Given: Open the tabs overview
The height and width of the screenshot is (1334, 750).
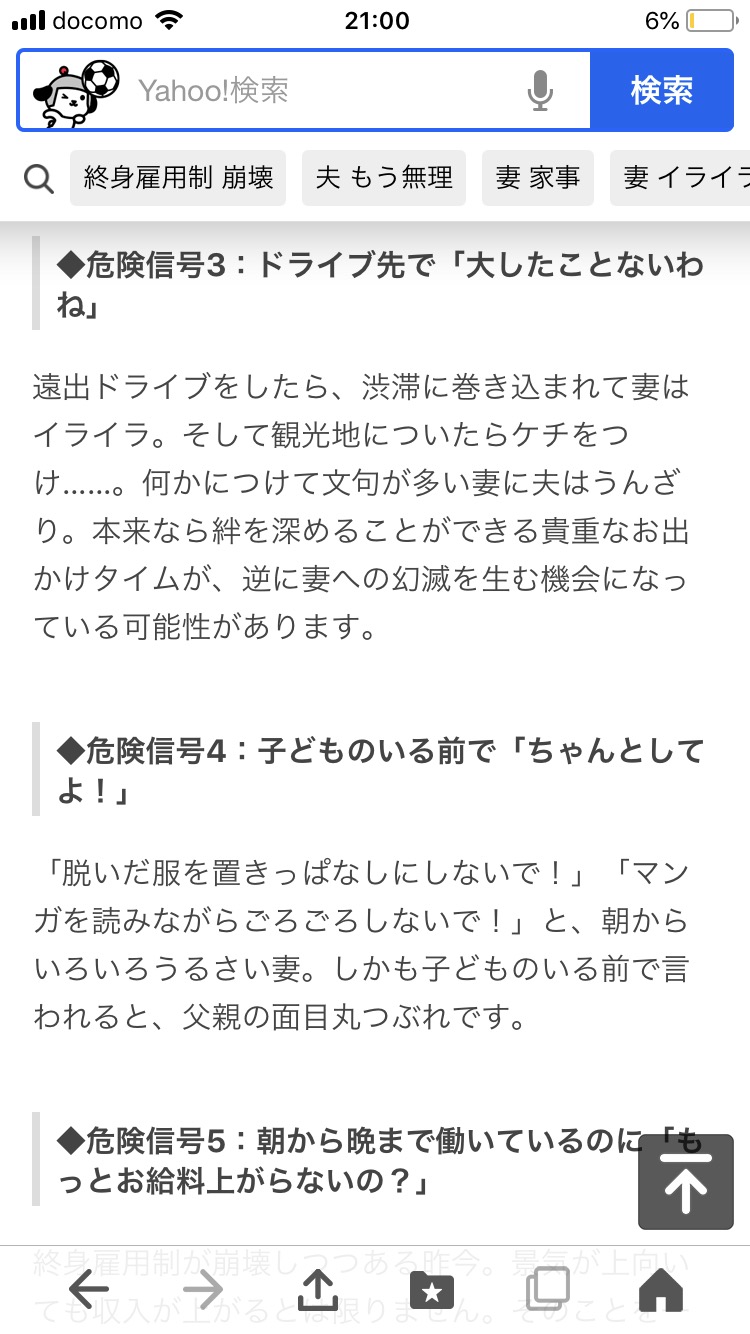Looking at the screenshot, I should [547, 1290].
